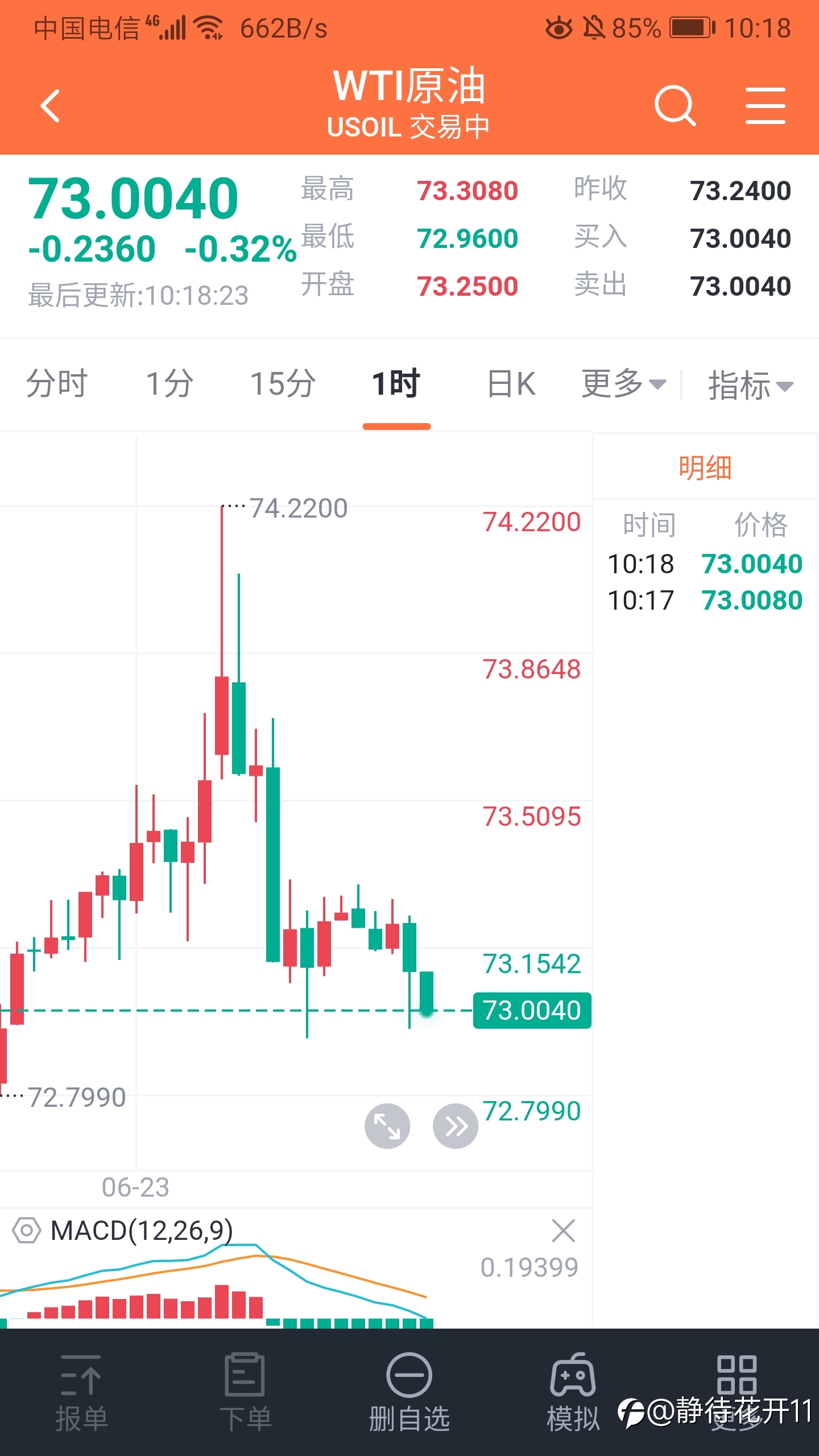The height and width of the screenshot is (1456, 819).
Task: Remove from watchlist with 删自选
Action: click(x=409, y=1392)
